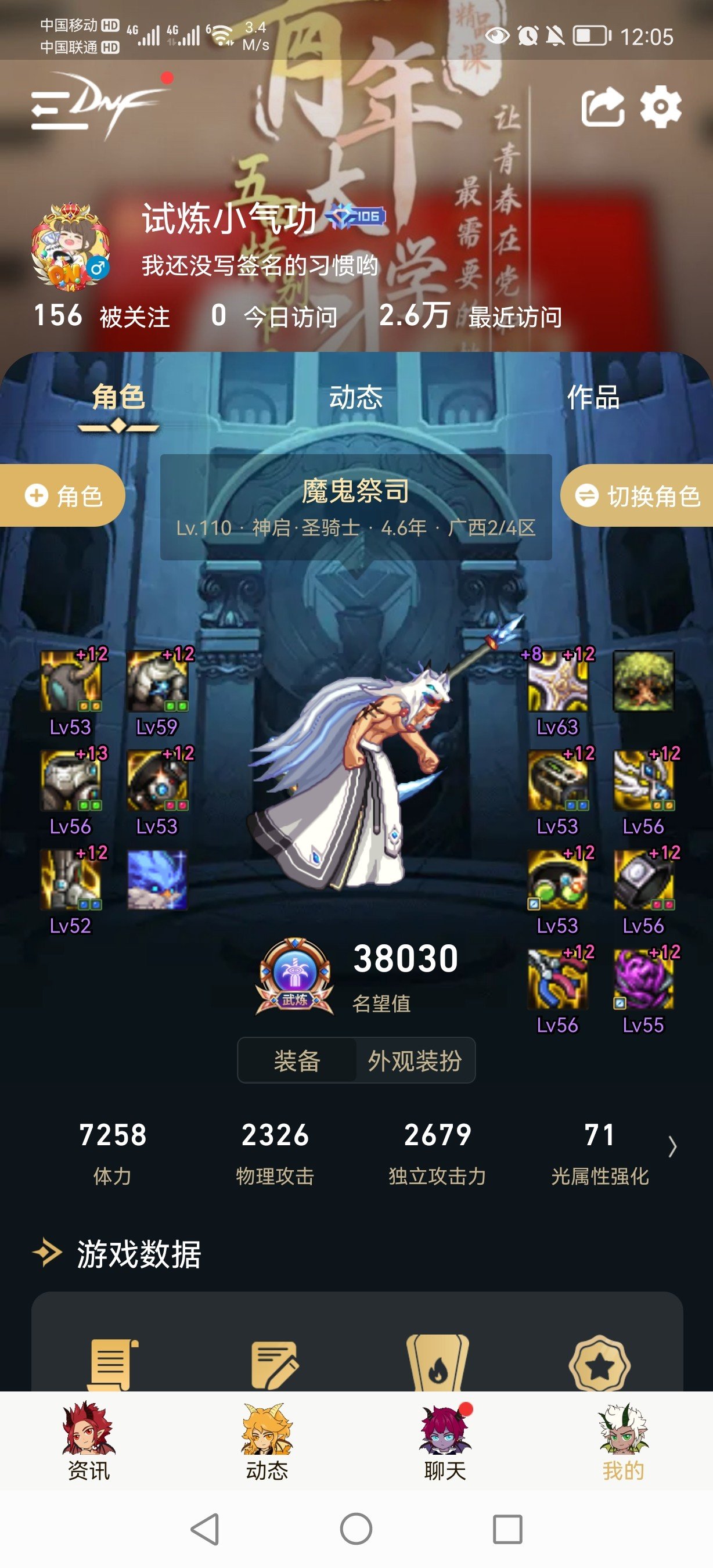Tap the 切换角色 button
This screenshot has width=713, height=1568.
(638, 495)
